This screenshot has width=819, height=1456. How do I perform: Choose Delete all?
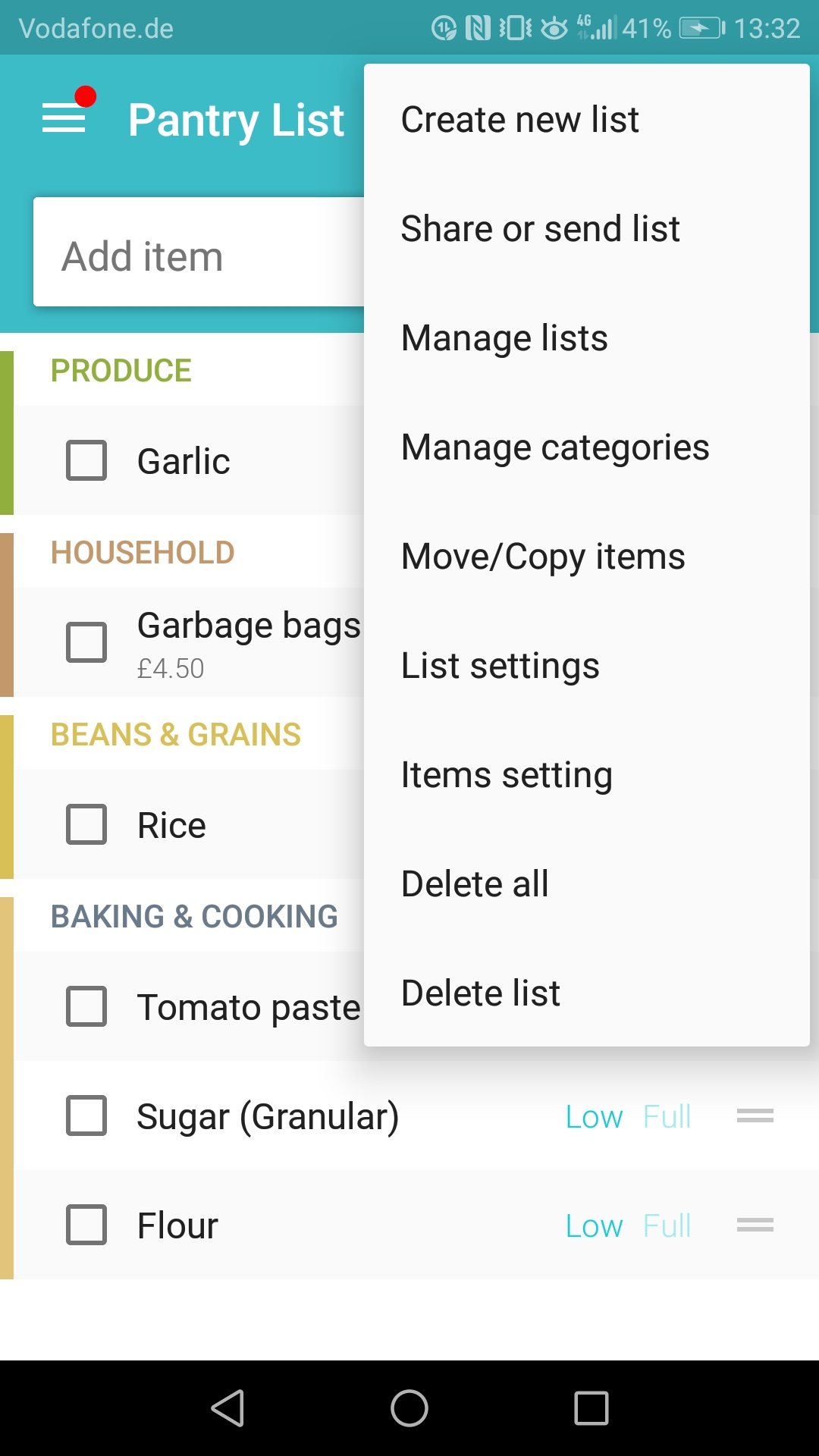coord(586,884)
